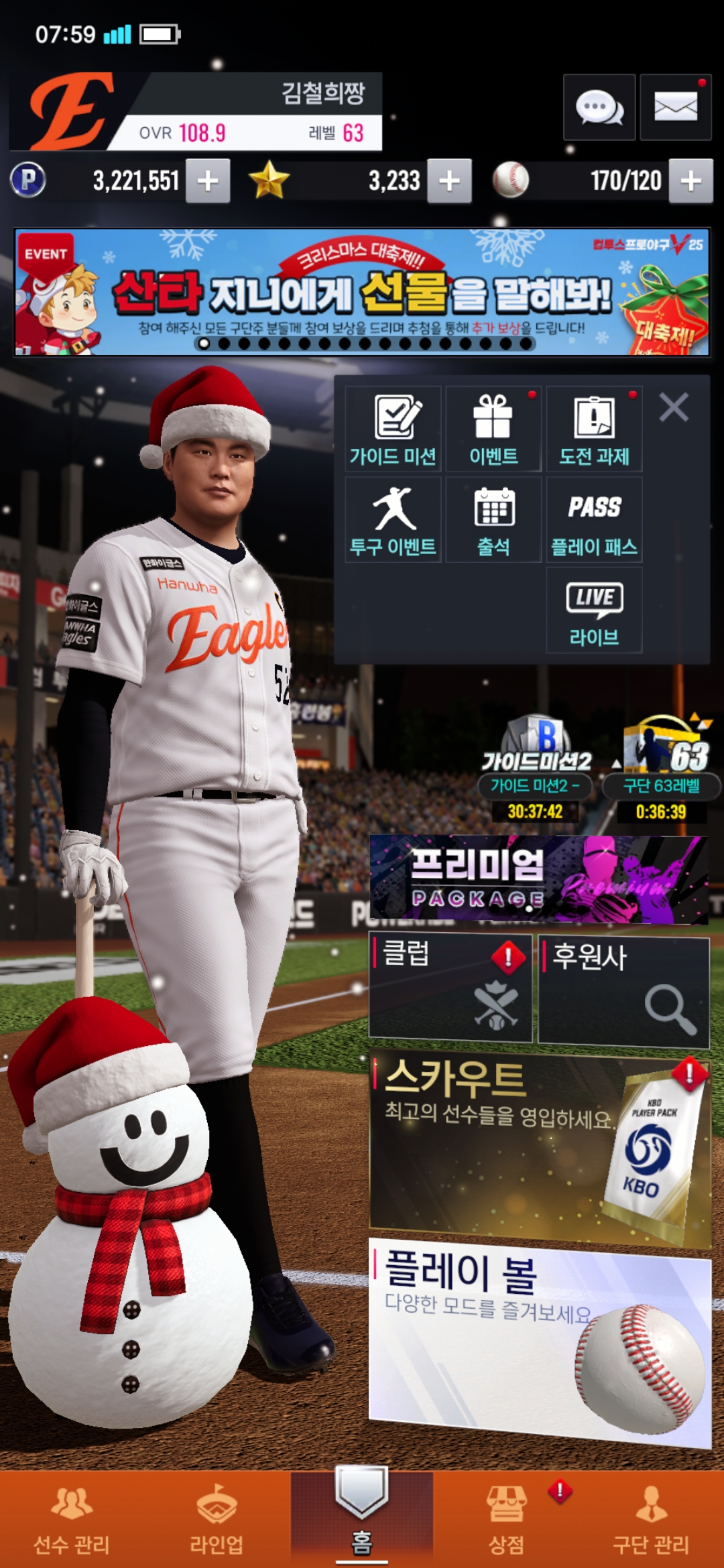This screenshot has width=724, height=1568.
Task: Open 도전 과제 challenges
Action: 594,429
